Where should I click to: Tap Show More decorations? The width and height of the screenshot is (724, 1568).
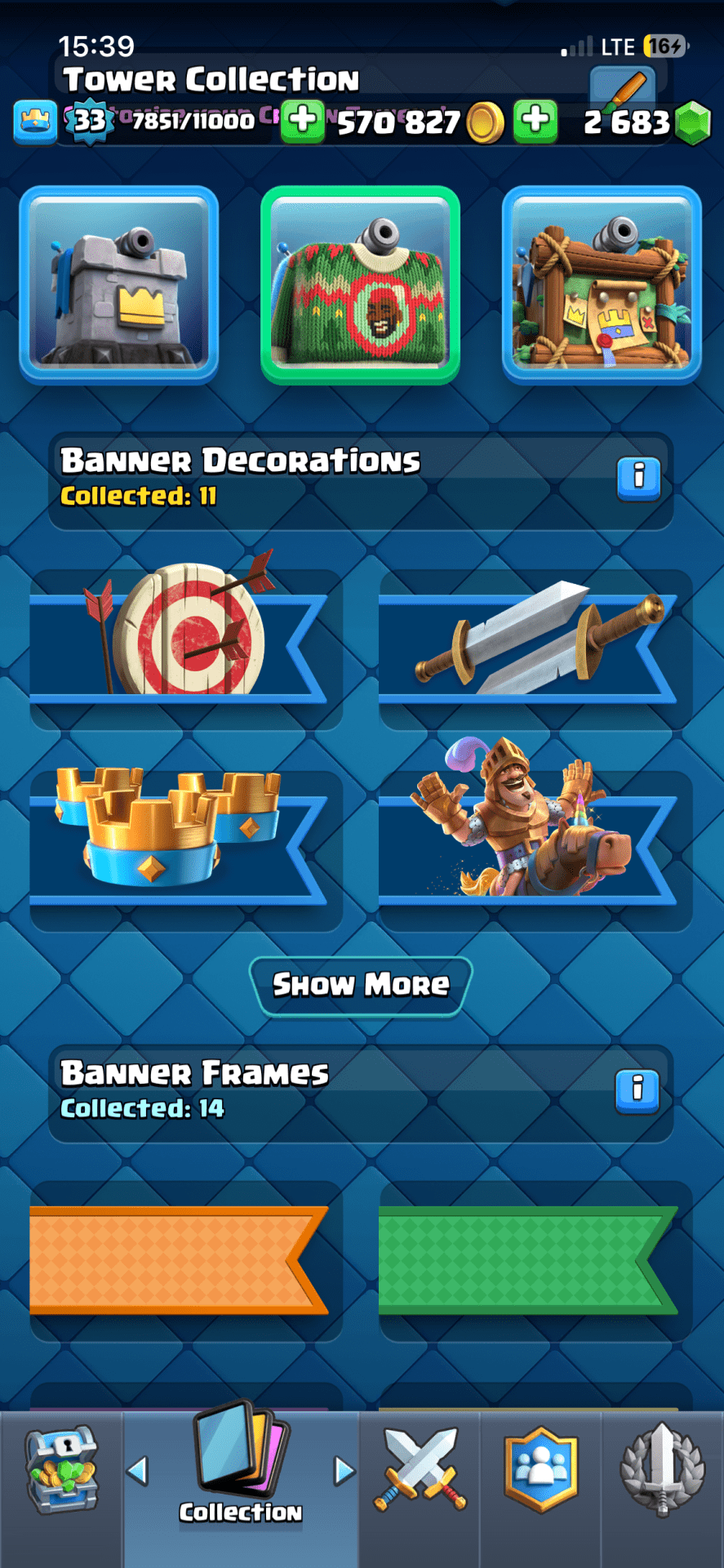pyautogui.click(x=361, y=986)
